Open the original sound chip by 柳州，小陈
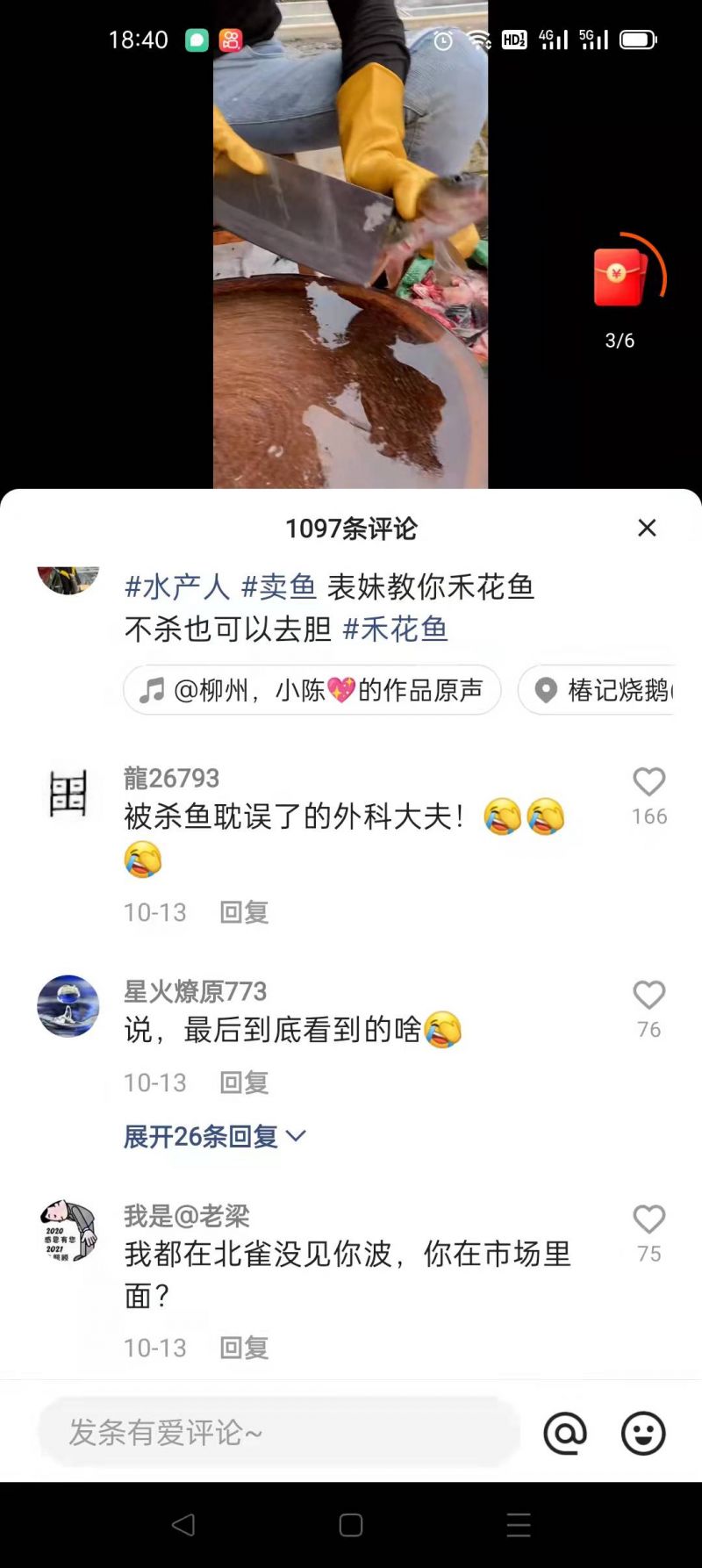The image size is (702, 1568). click(312, 690)
